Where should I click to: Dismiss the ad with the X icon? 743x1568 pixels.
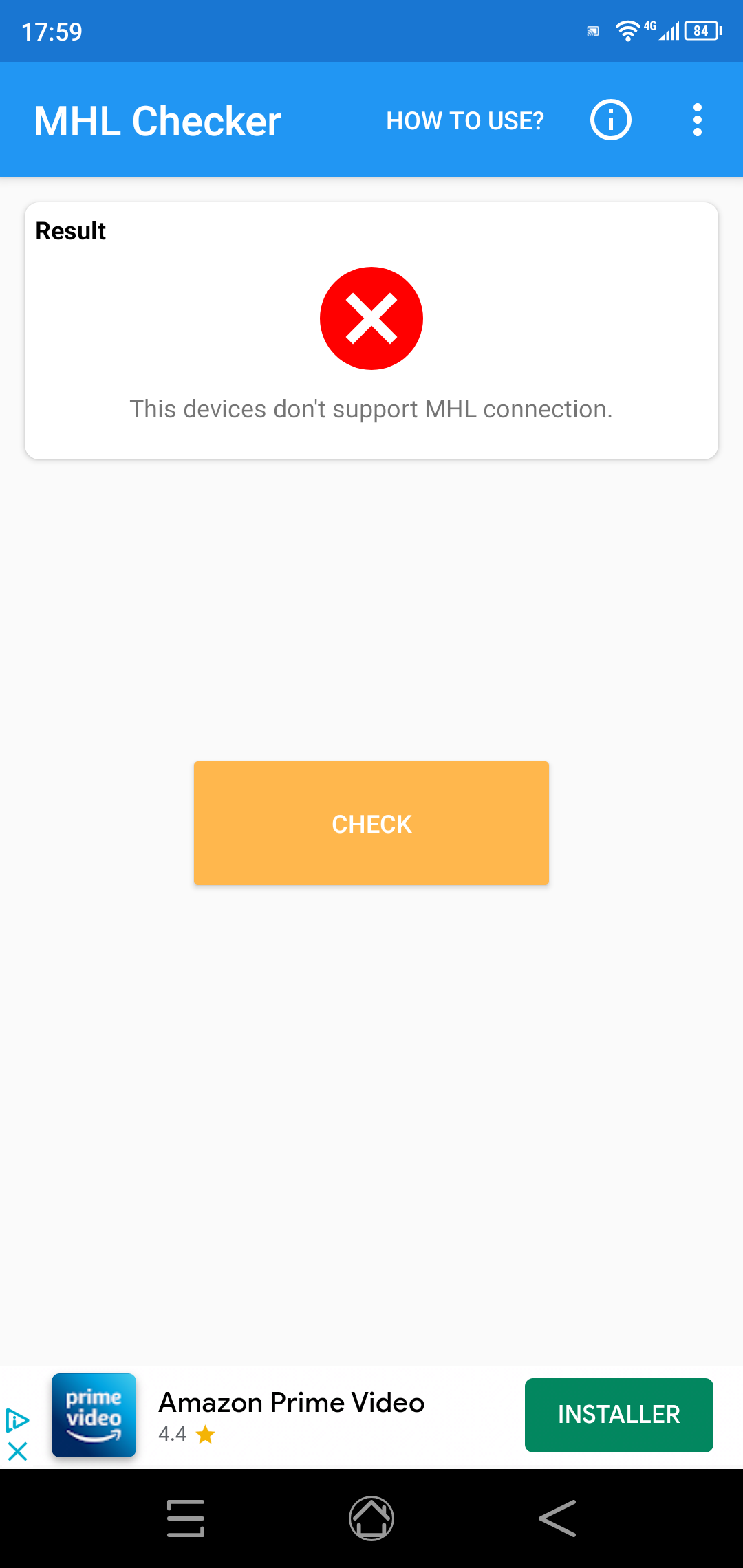(18, 1452)
